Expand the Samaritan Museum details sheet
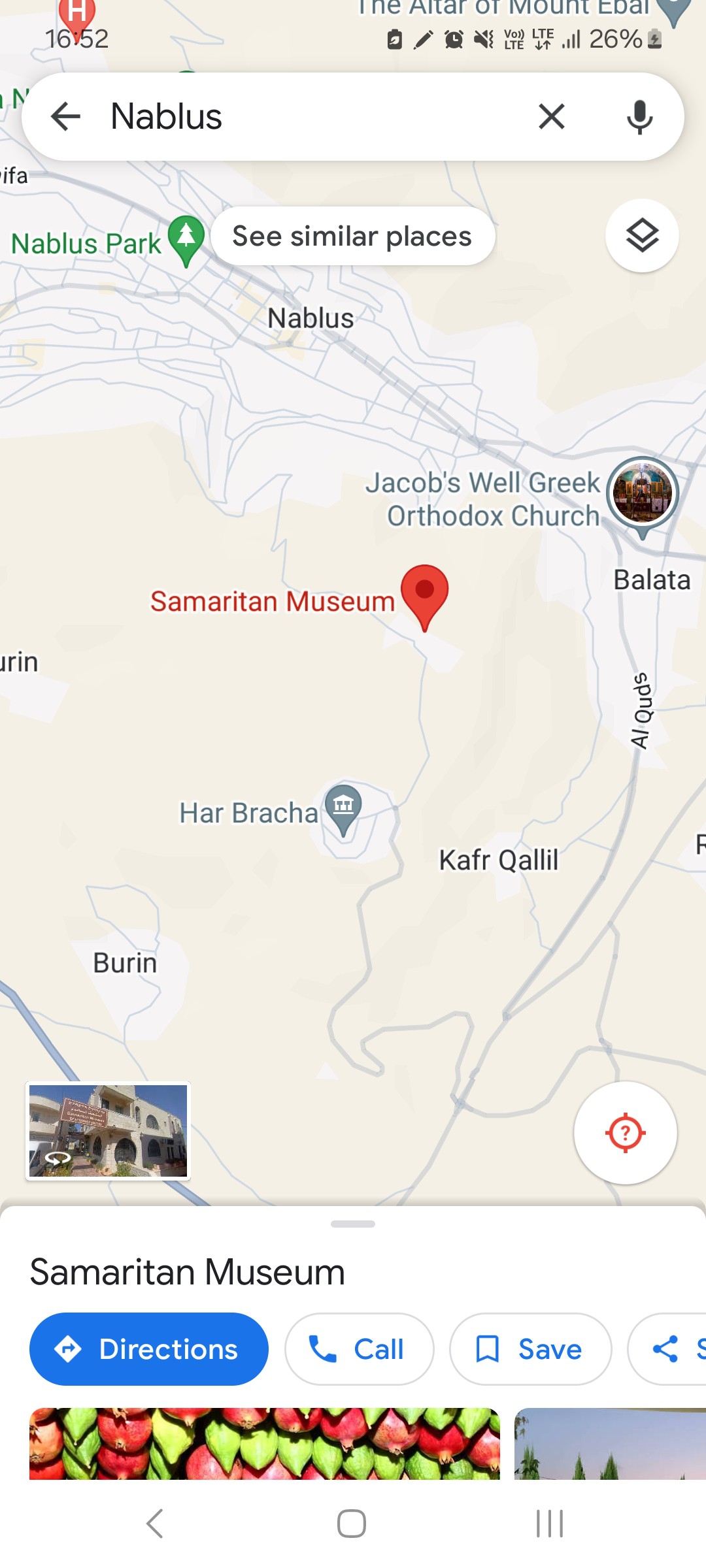The image size is (706, 1568). (353, 1224)
